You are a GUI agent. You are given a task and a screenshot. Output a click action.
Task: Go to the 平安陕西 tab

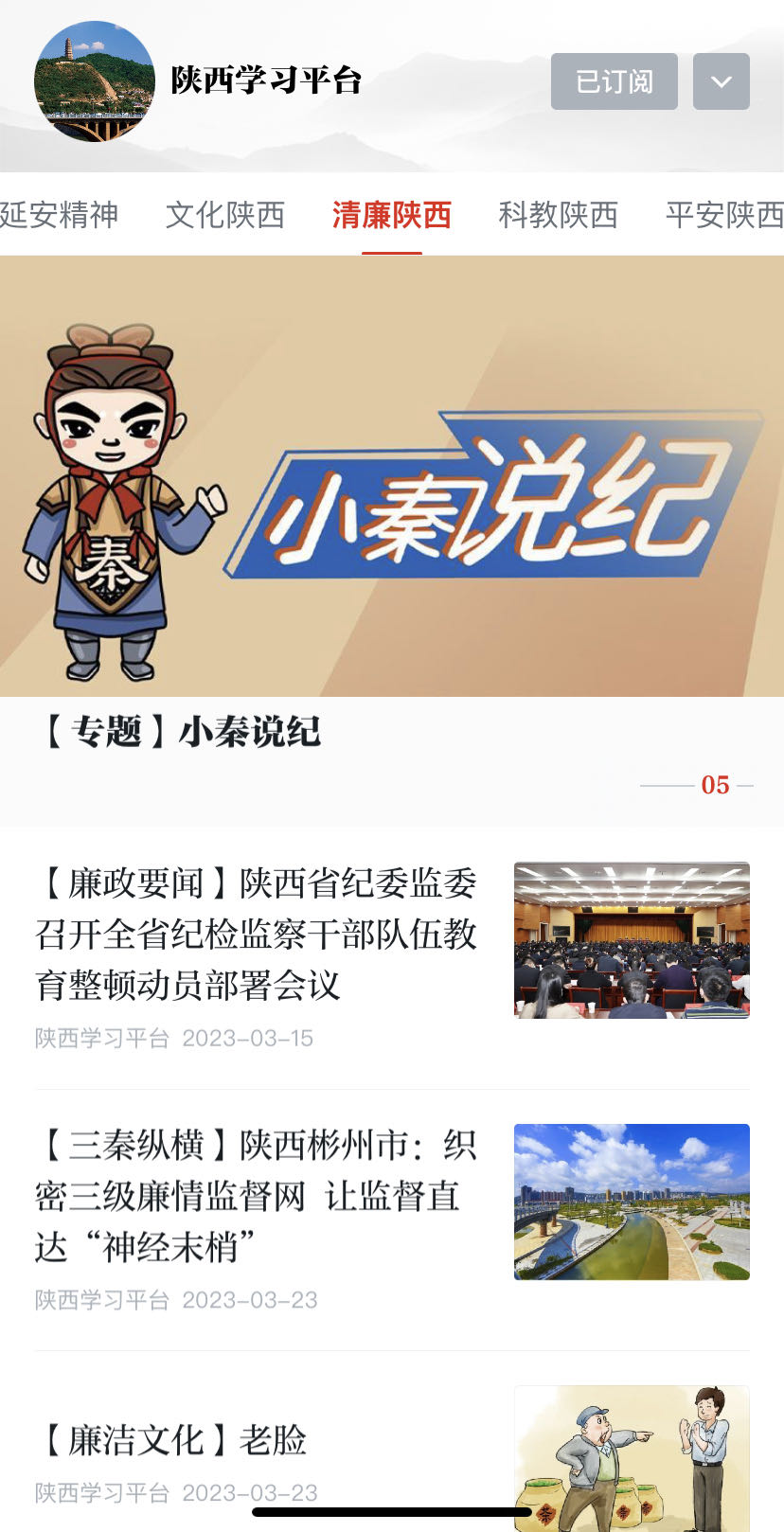[723, 215]
